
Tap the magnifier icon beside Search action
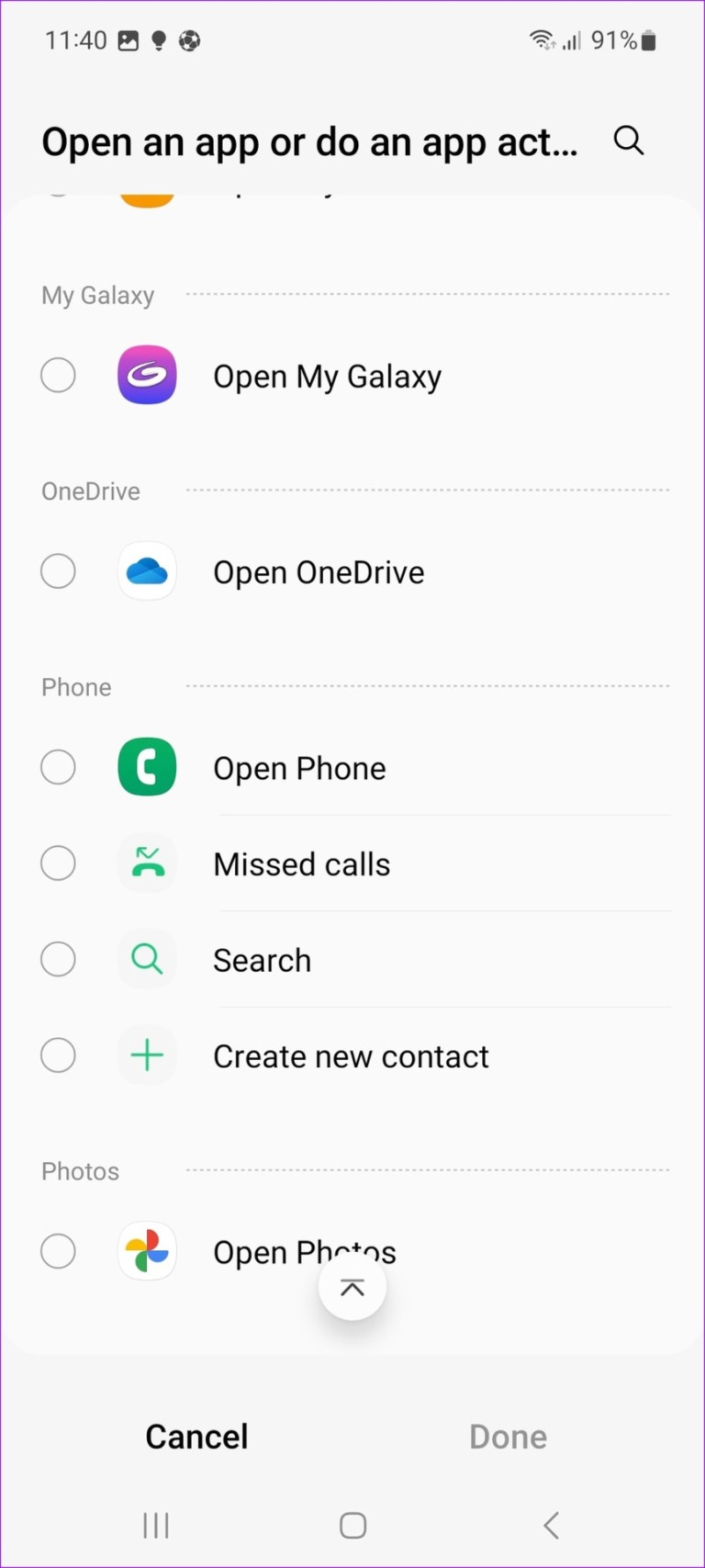(147, 959)
